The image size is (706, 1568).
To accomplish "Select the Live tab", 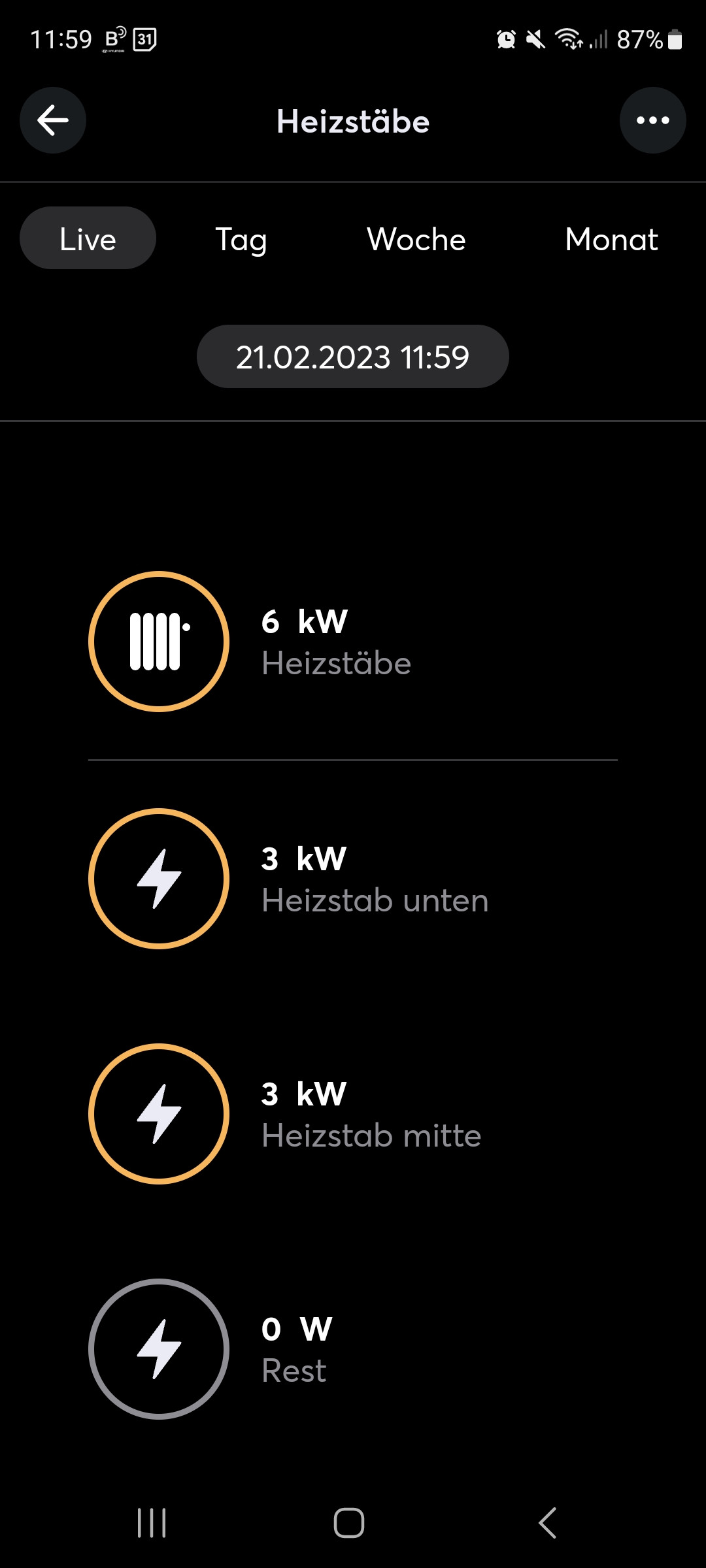I will (88, 238).
